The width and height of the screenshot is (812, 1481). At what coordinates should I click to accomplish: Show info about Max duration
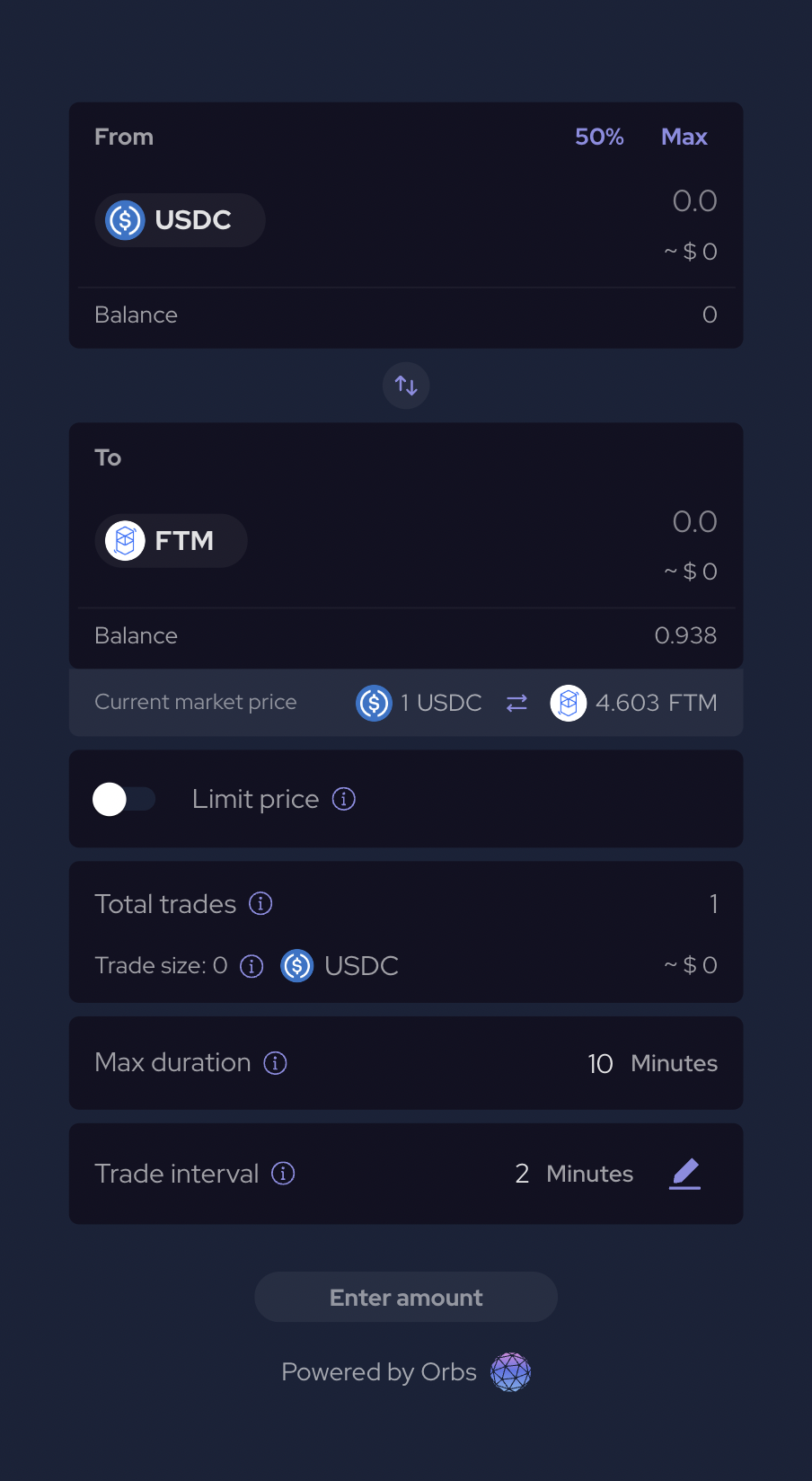tap(275, 1063)
